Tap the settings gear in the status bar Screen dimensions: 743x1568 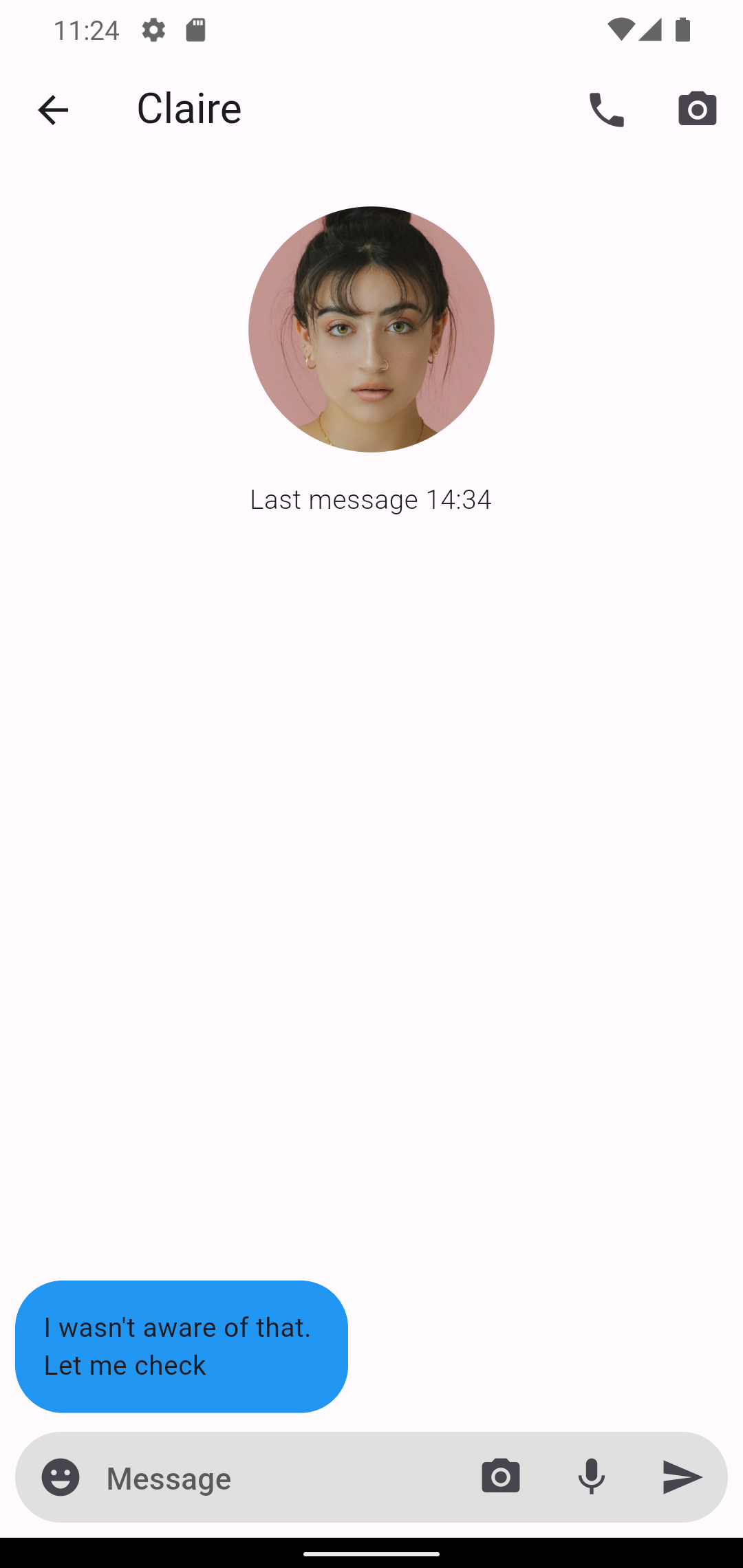coord(153,30)
